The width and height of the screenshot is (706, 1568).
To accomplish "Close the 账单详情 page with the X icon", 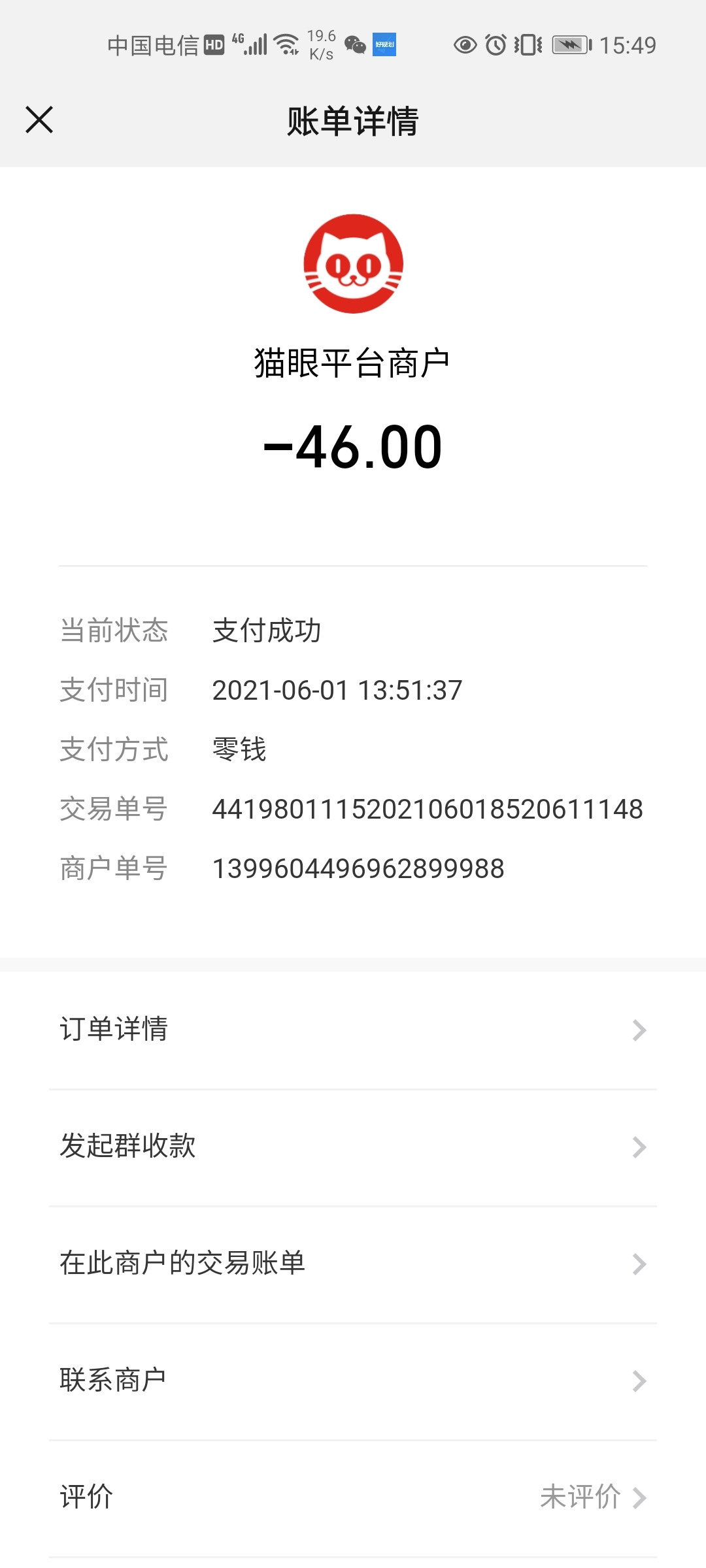I will [x=39, y=120].
